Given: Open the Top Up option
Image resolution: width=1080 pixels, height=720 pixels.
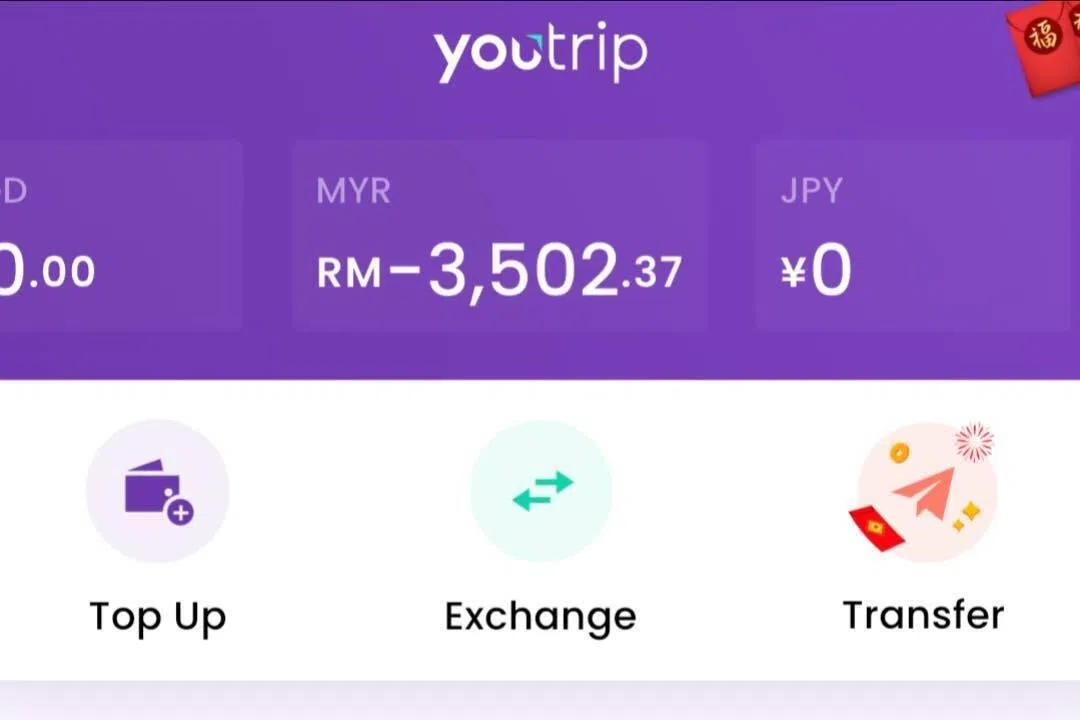Looking at the screenshot, I should click(157, 491).
